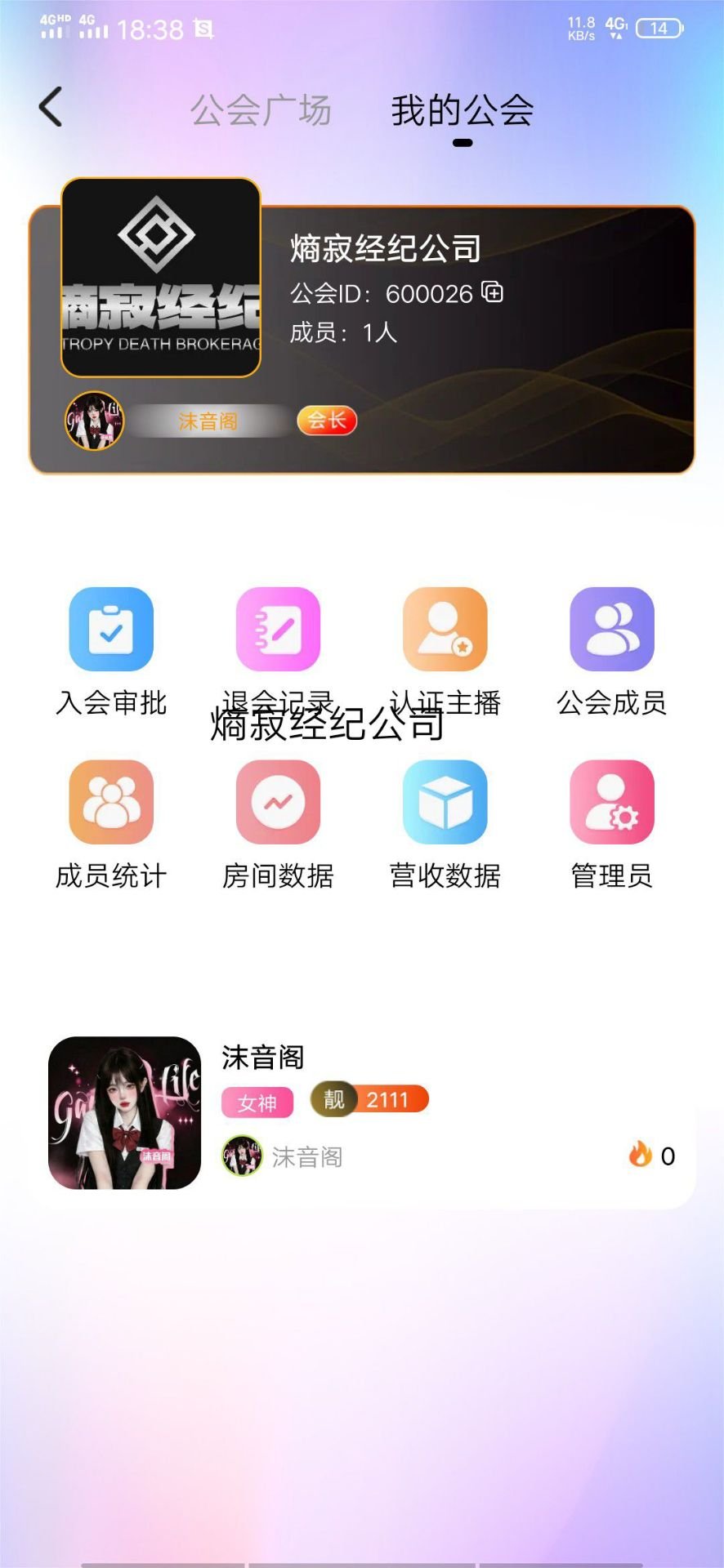Screen dimensions: 724x1568
Task: View 公会成员 list
Action: [611, 630]
